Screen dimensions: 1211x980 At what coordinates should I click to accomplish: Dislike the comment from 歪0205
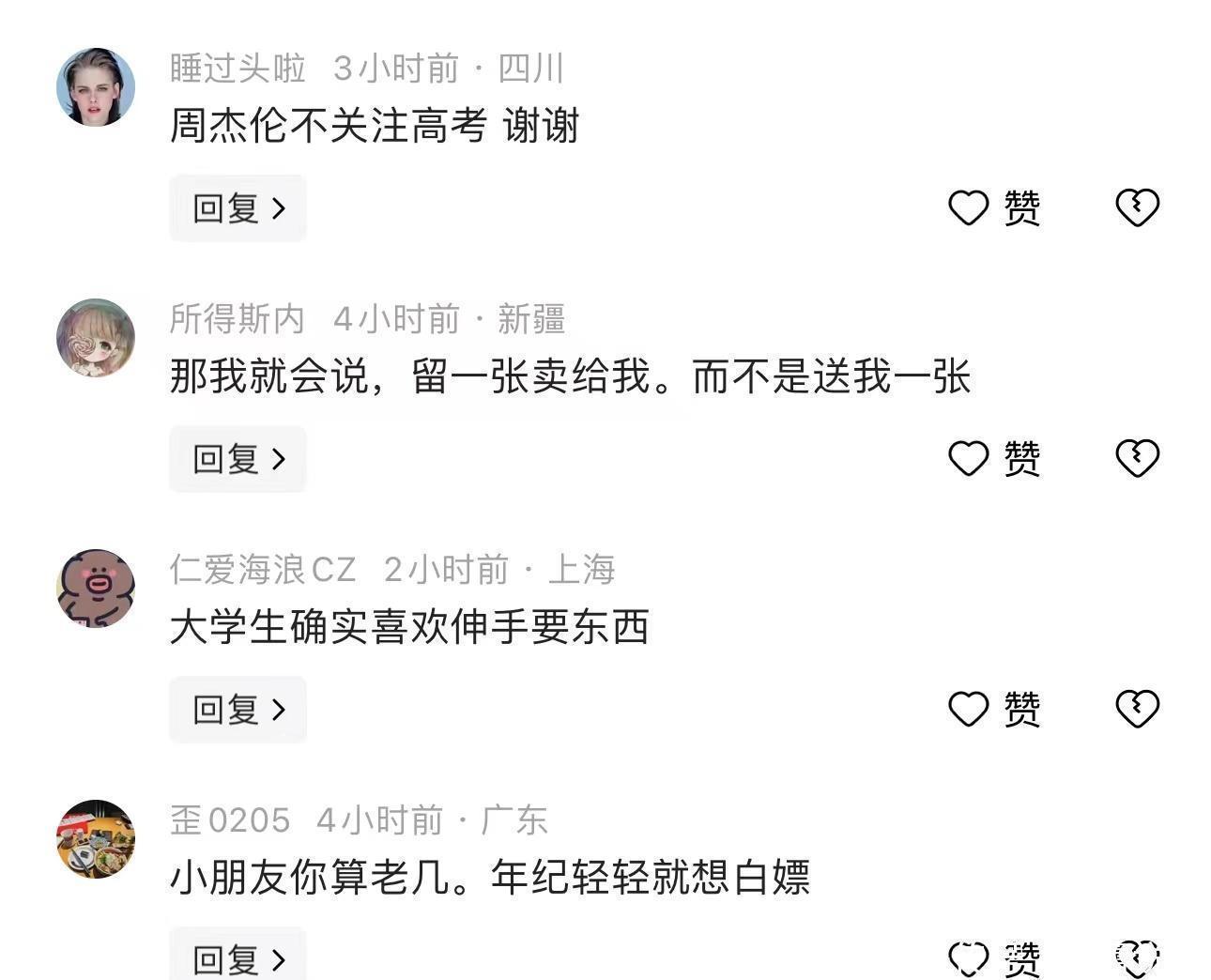click(x=1137, y=958)
